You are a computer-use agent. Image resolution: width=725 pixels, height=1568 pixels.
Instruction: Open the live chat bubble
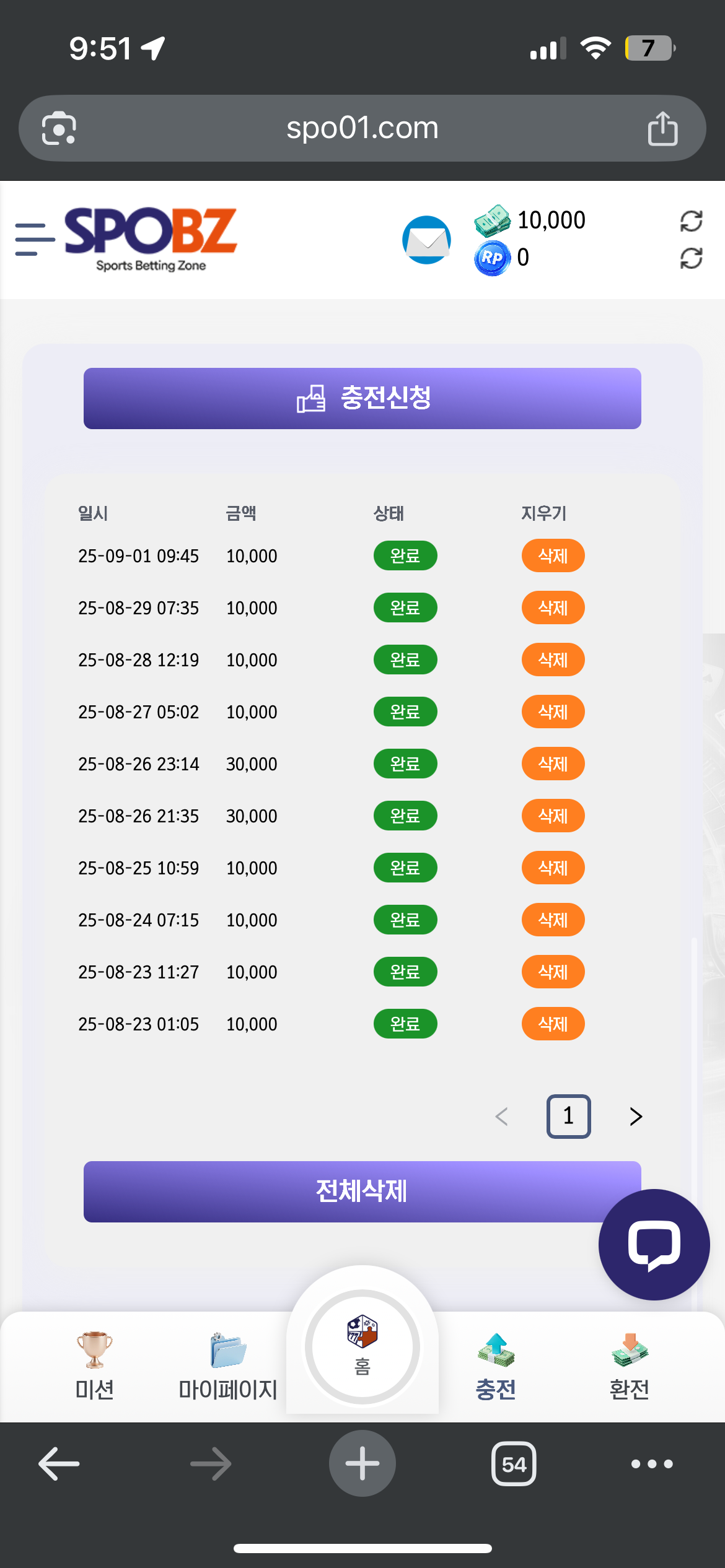[x=654, y=1245]
